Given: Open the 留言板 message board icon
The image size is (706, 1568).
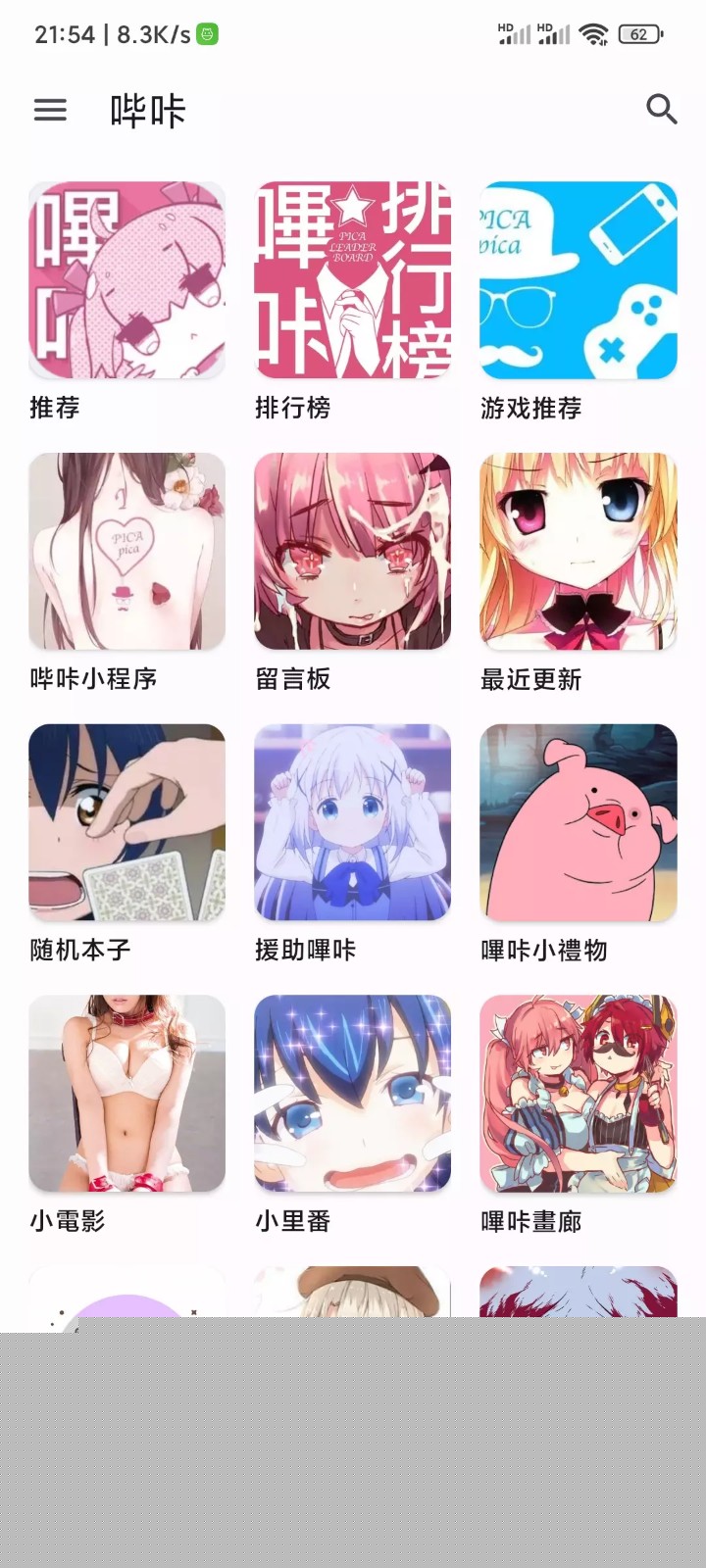Looking at the screenshot, I should [x=352, y=552].
